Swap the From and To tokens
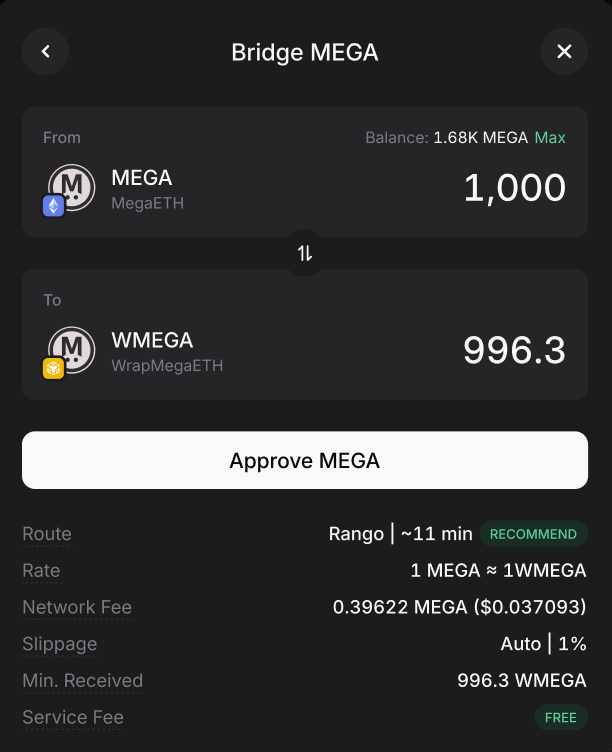 [305, 253]
